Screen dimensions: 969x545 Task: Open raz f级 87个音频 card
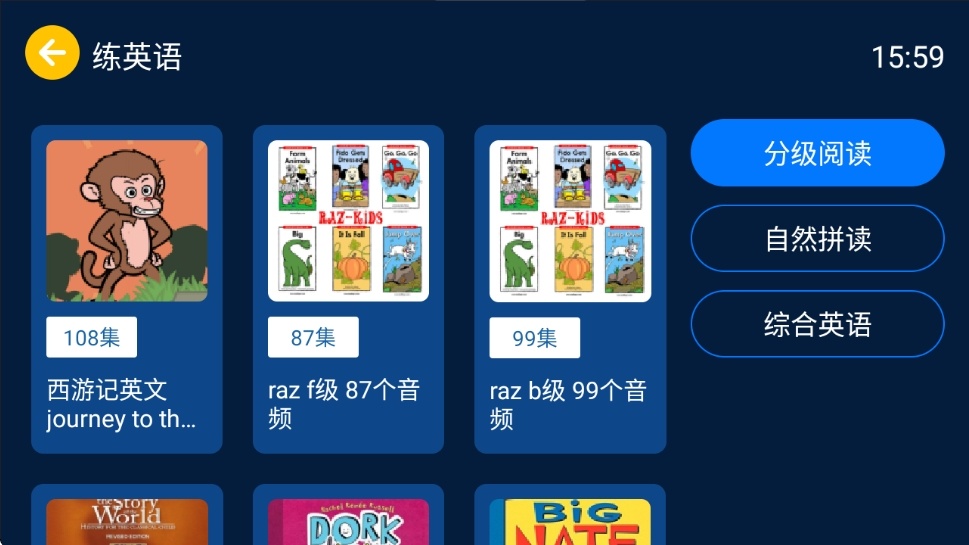click(x=348, y=289)
